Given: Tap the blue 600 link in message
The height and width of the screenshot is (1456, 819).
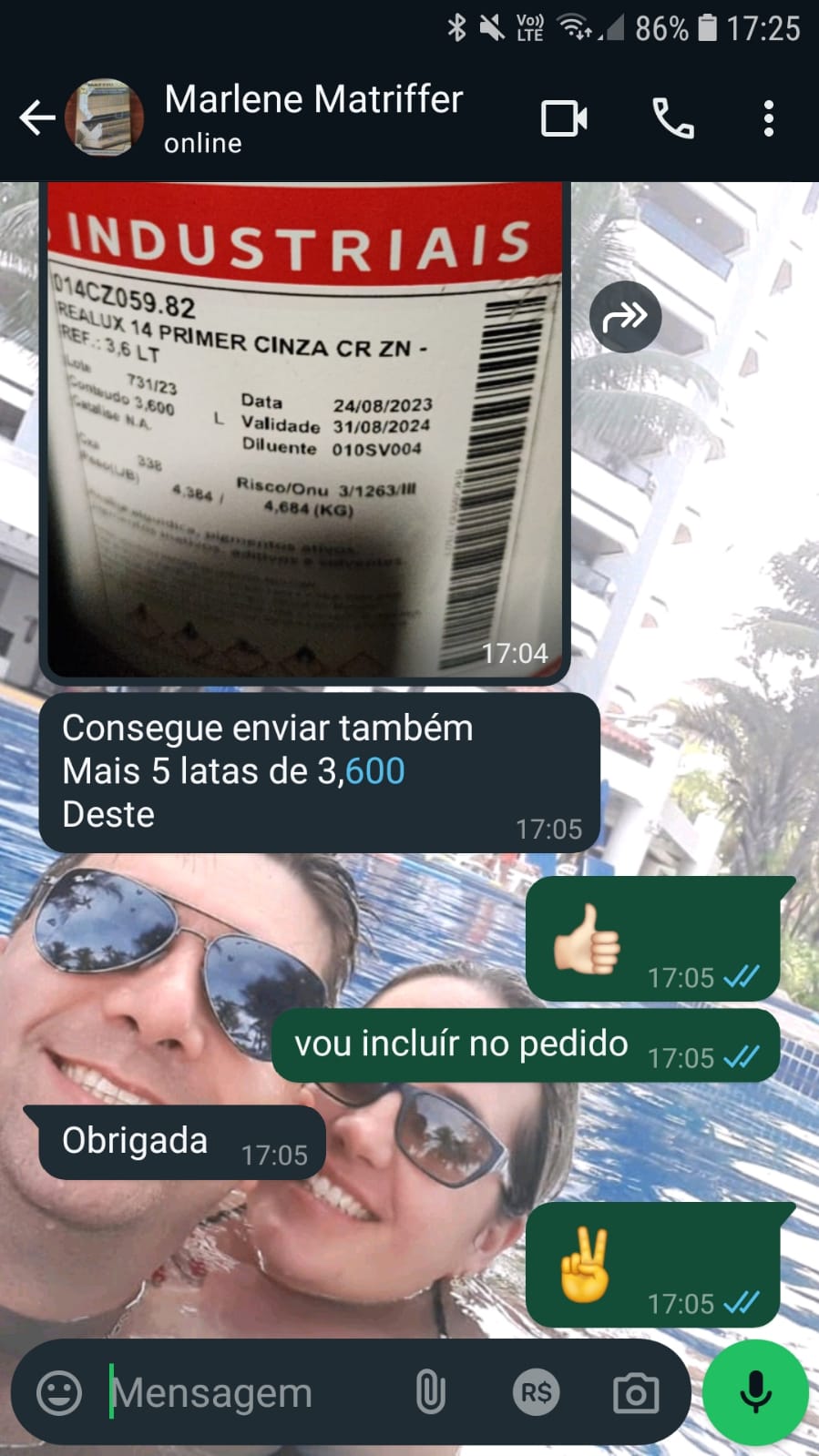Looking at the screenshot, I should click(375, 771).
